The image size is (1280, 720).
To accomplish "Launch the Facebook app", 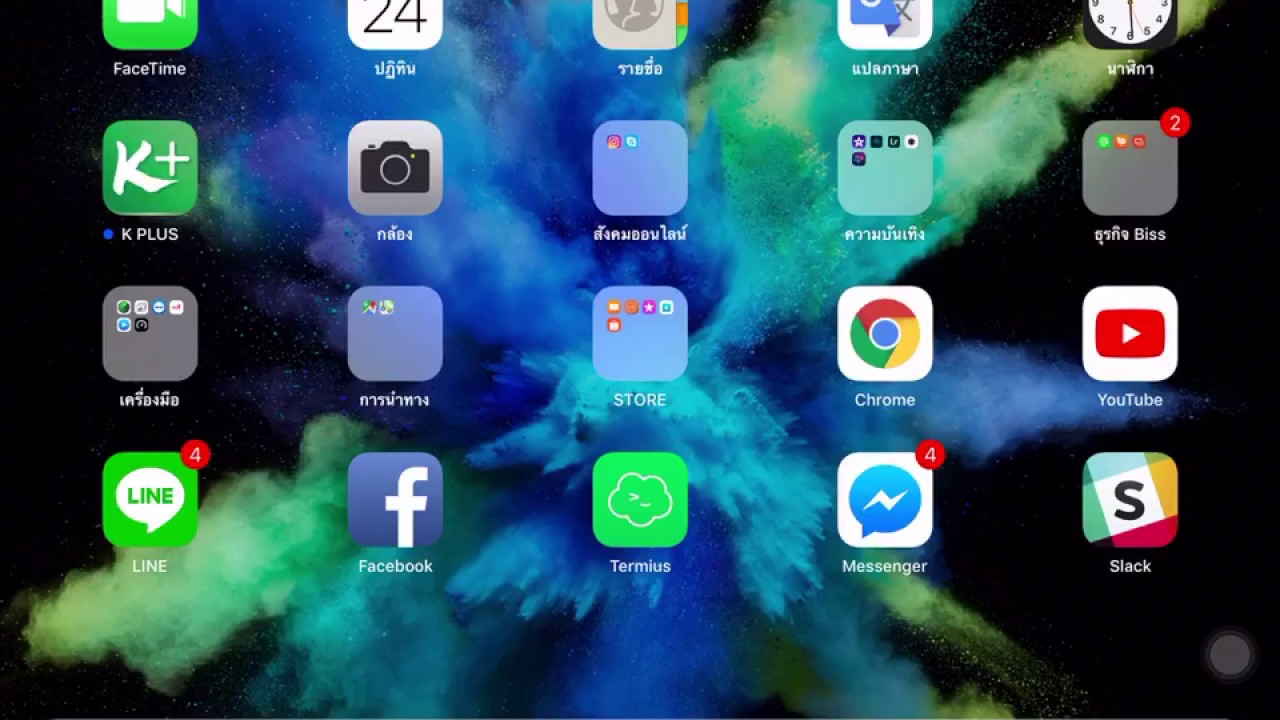I will click(395, 500).
